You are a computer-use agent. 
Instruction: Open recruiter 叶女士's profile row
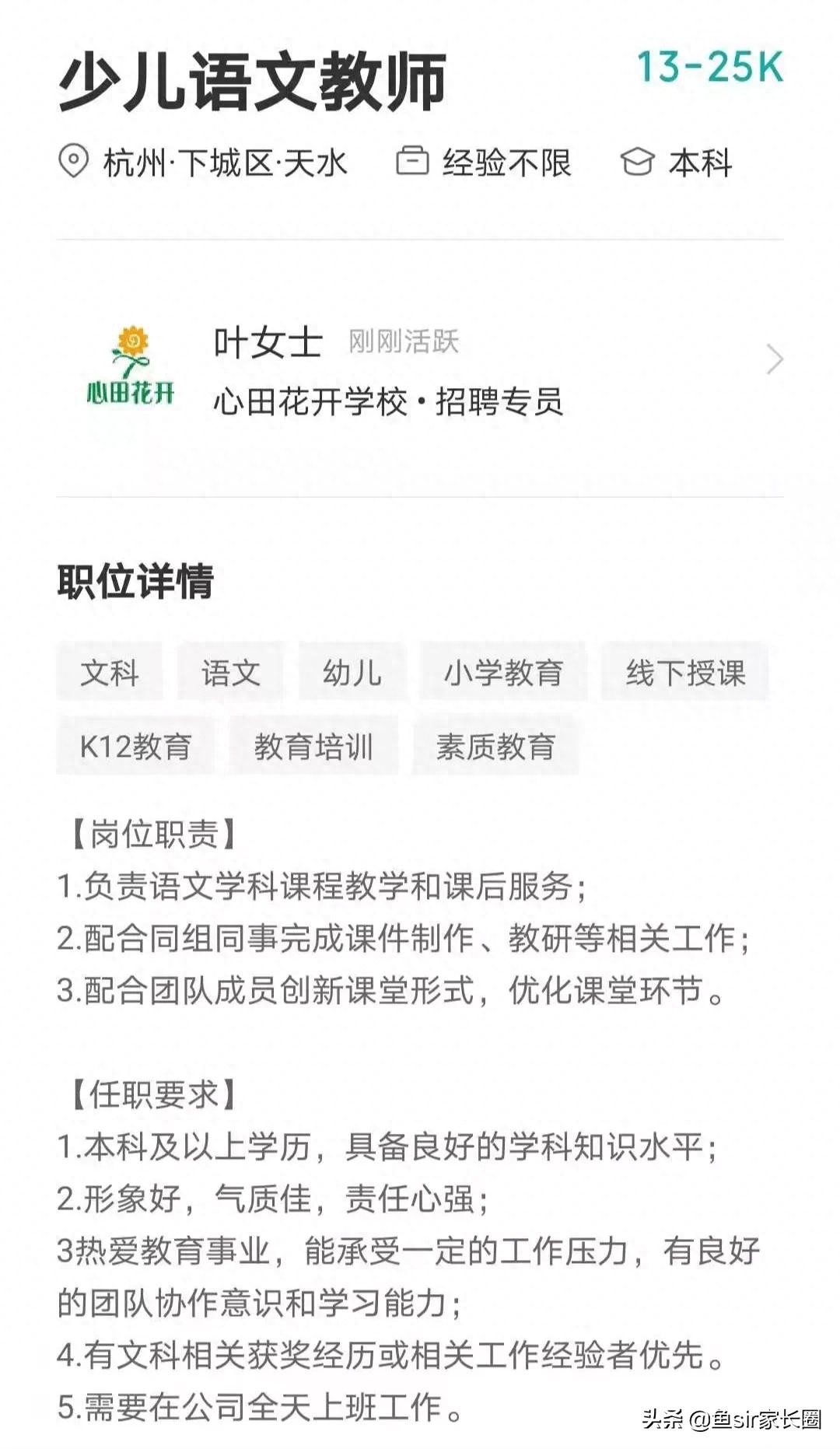420,369
